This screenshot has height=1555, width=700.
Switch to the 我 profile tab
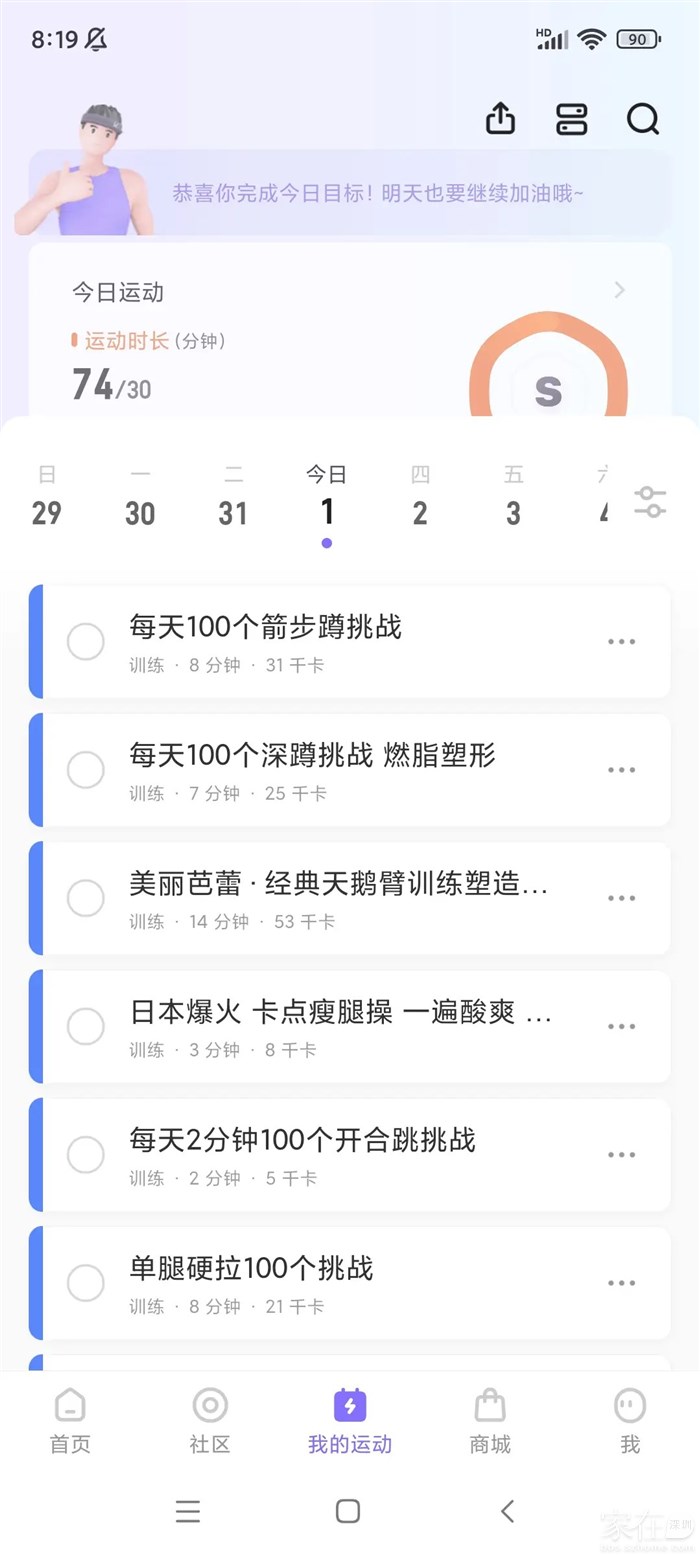630,1420
